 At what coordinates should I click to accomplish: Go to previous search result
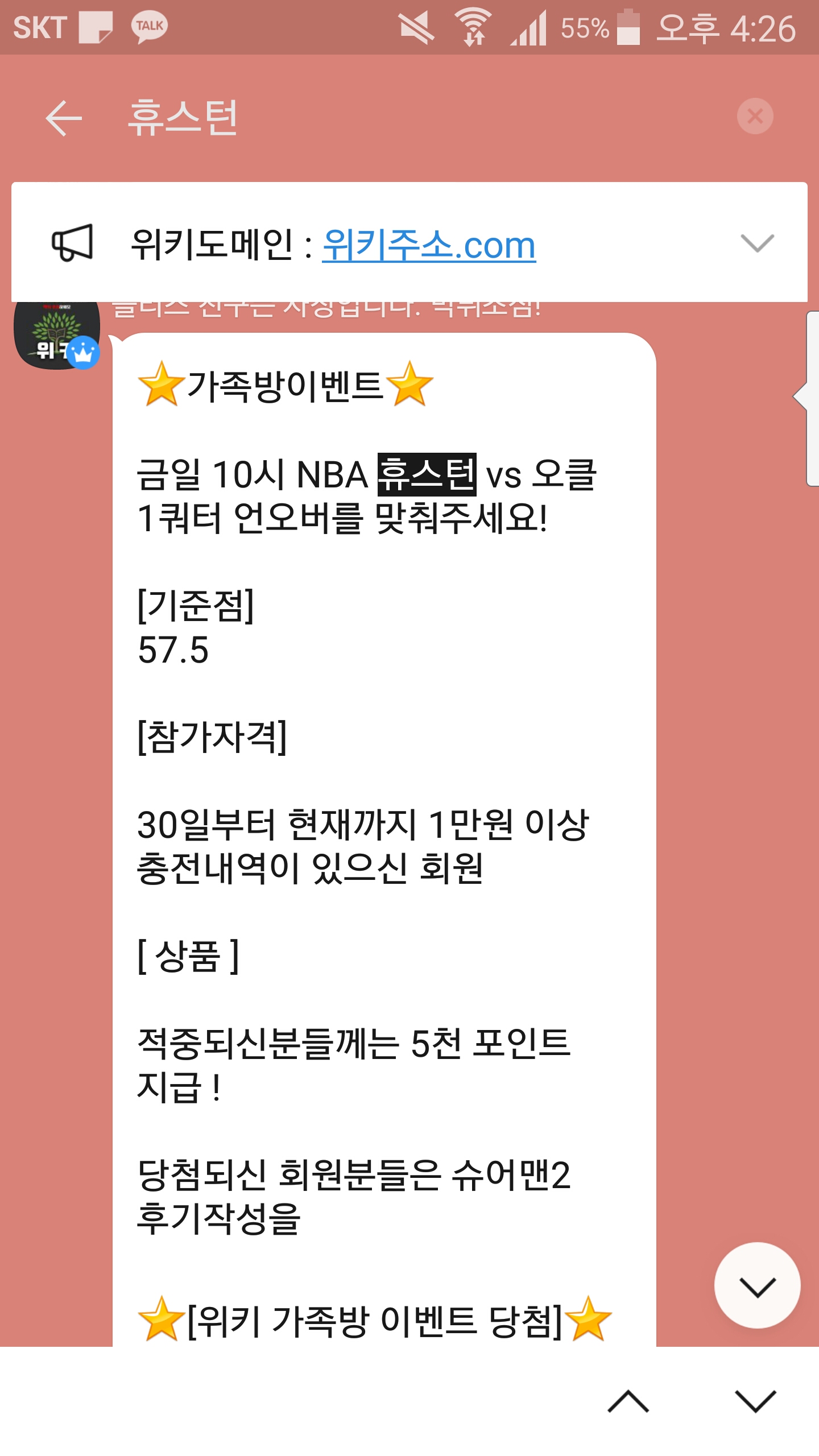point(628,1401)
